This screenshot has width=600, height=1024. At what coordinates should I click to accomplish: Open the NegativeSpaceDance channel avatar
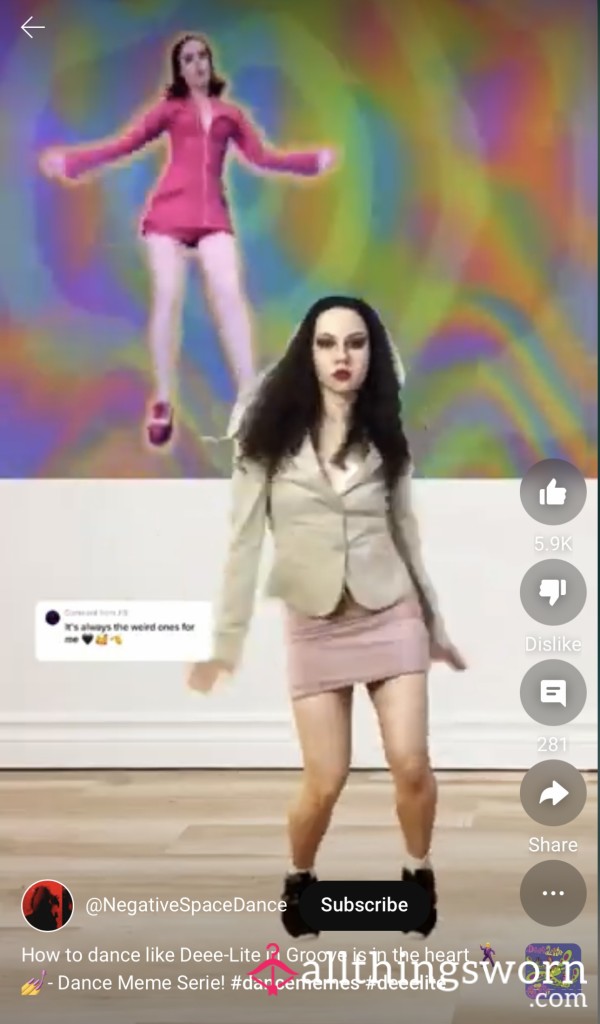click(x=47, y=905)
